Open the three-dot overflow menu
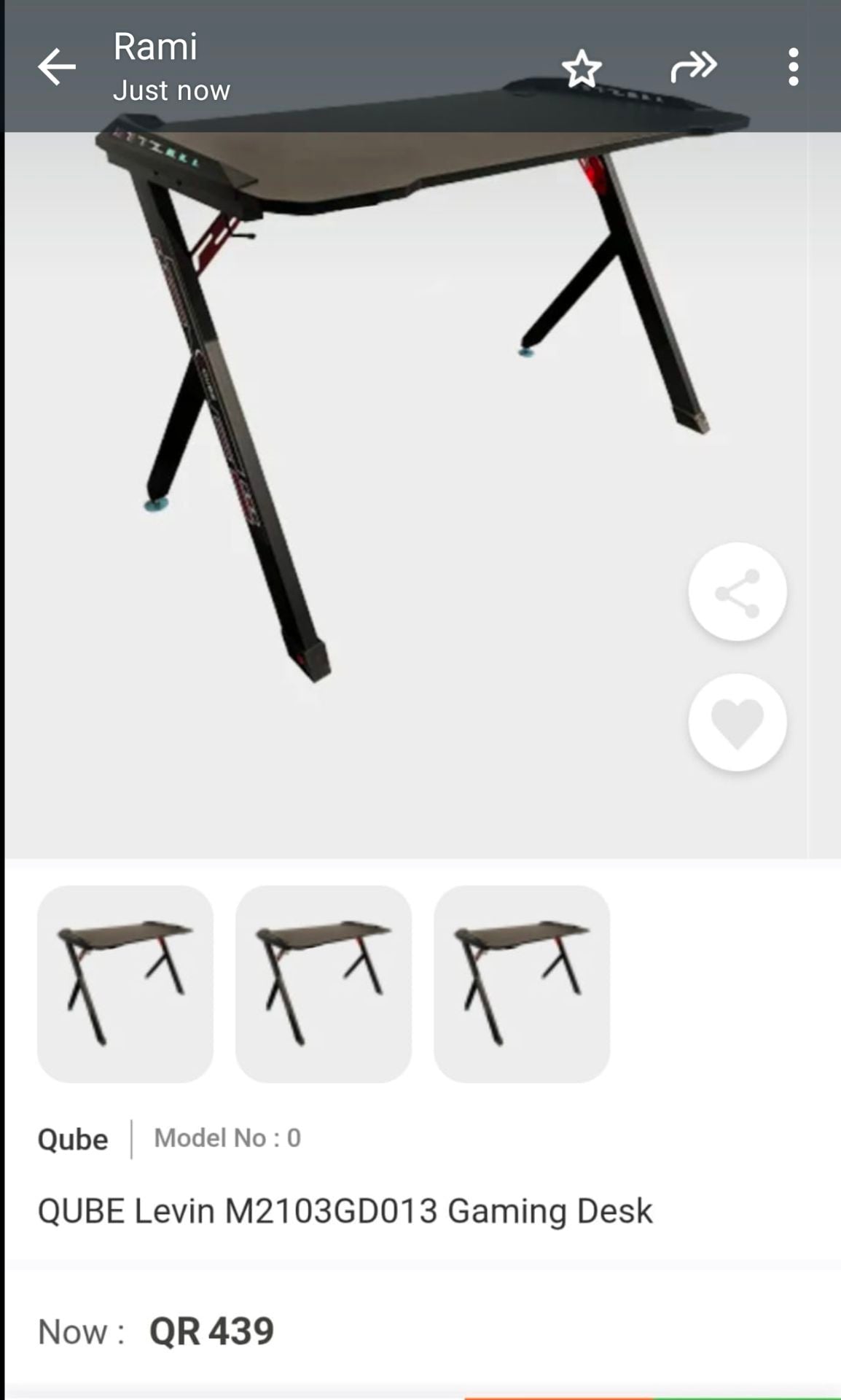Image resolution: width=841 pixels, height=1400 pixels. coord(794,67)
